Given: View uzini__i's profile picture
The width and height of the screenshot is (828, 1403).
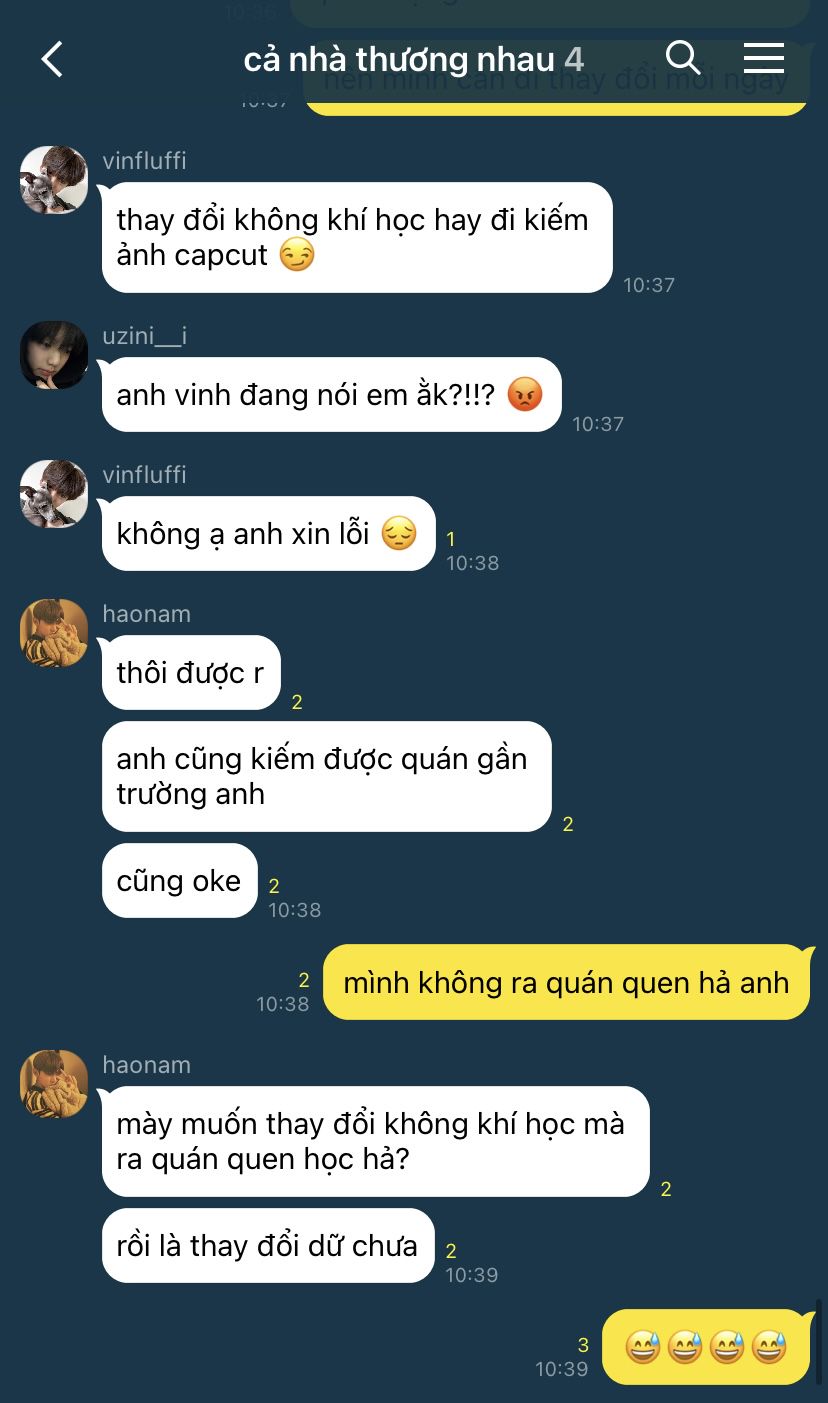Looking at the screenshot, I should click(x=54, y=355).
